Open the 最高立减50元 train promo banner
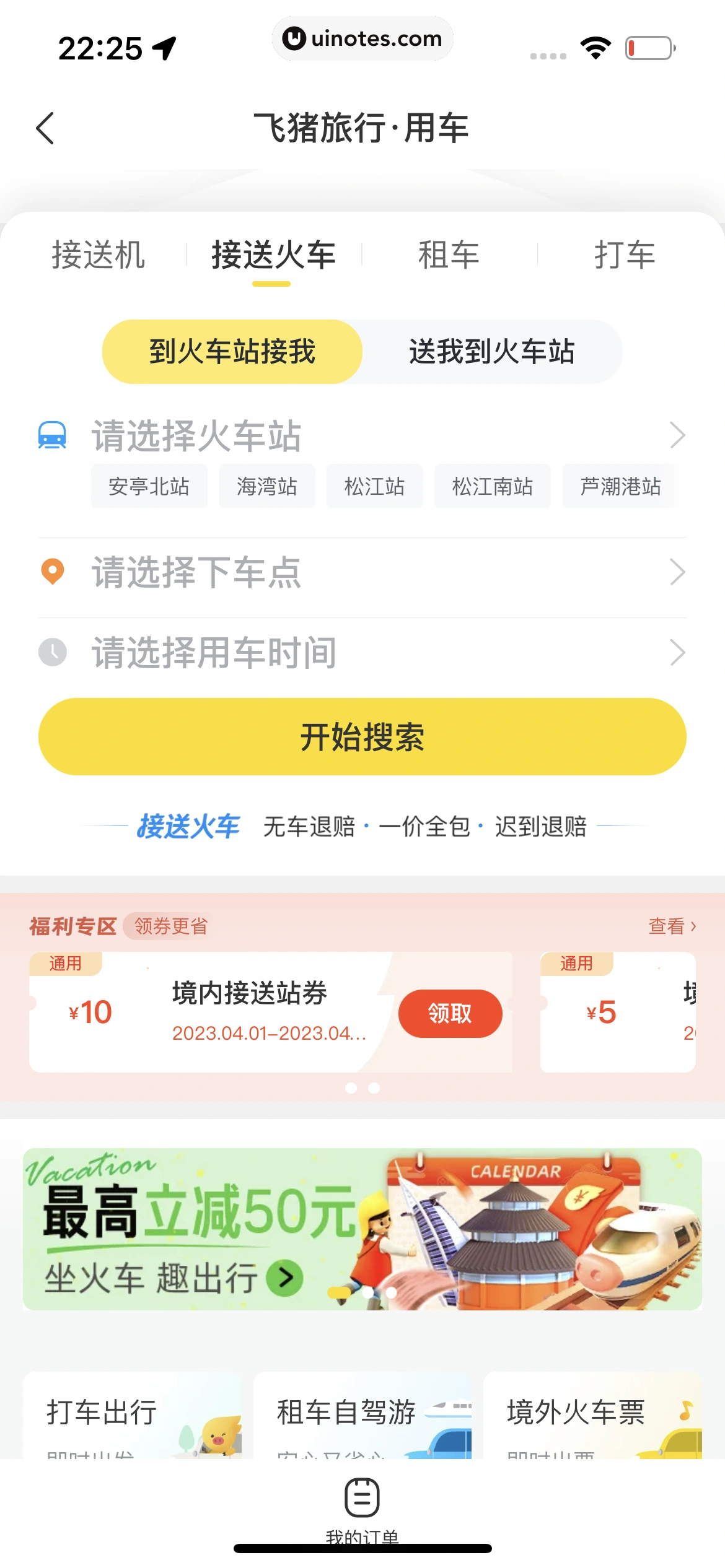Viewport: 725px width, 1568px height. click(x=362, y=1229)
